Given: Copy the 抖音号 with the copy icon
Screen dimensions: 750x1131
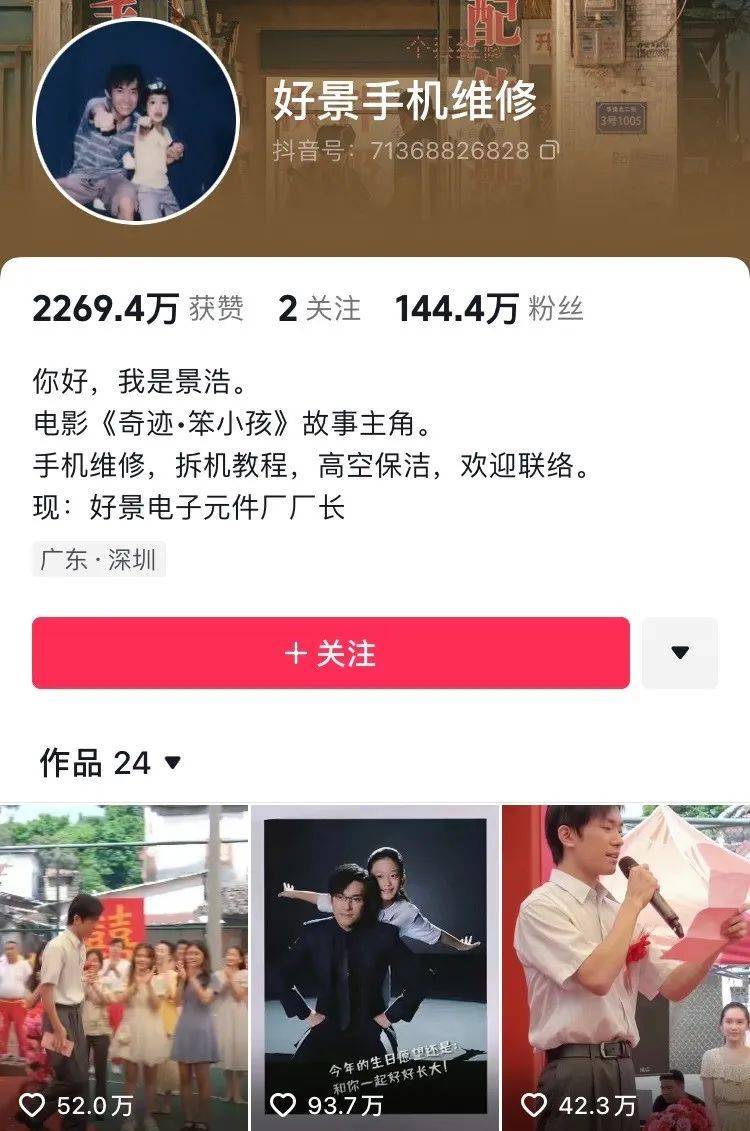Looking at the screenshot, I should [x=549, y=151].
